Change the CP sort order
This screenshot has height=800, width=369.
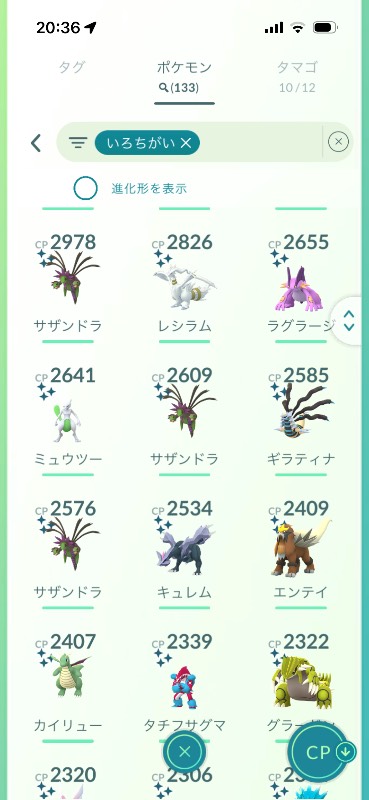tap(321, 753)
